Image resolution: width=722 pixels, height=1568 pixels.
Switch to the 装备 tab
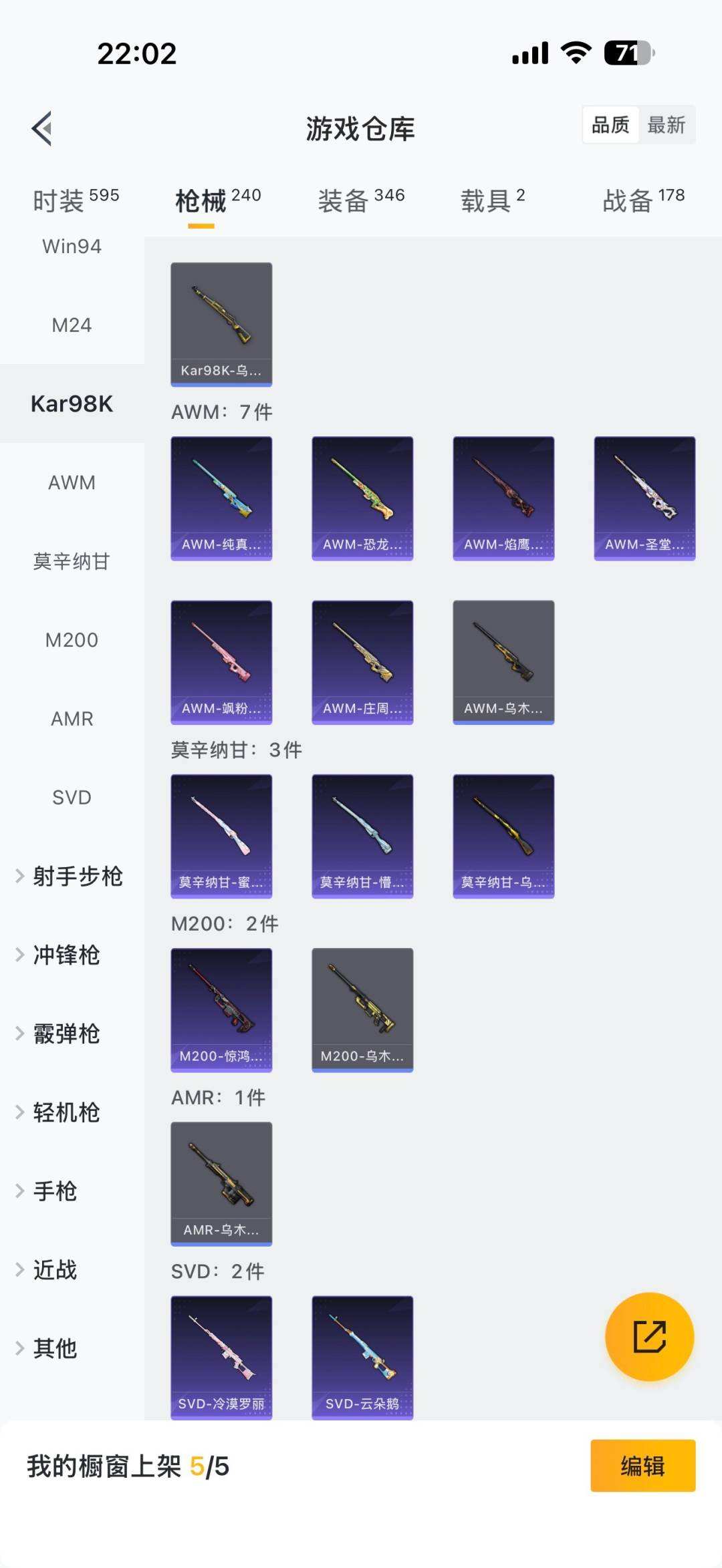[x=361, y=200]
